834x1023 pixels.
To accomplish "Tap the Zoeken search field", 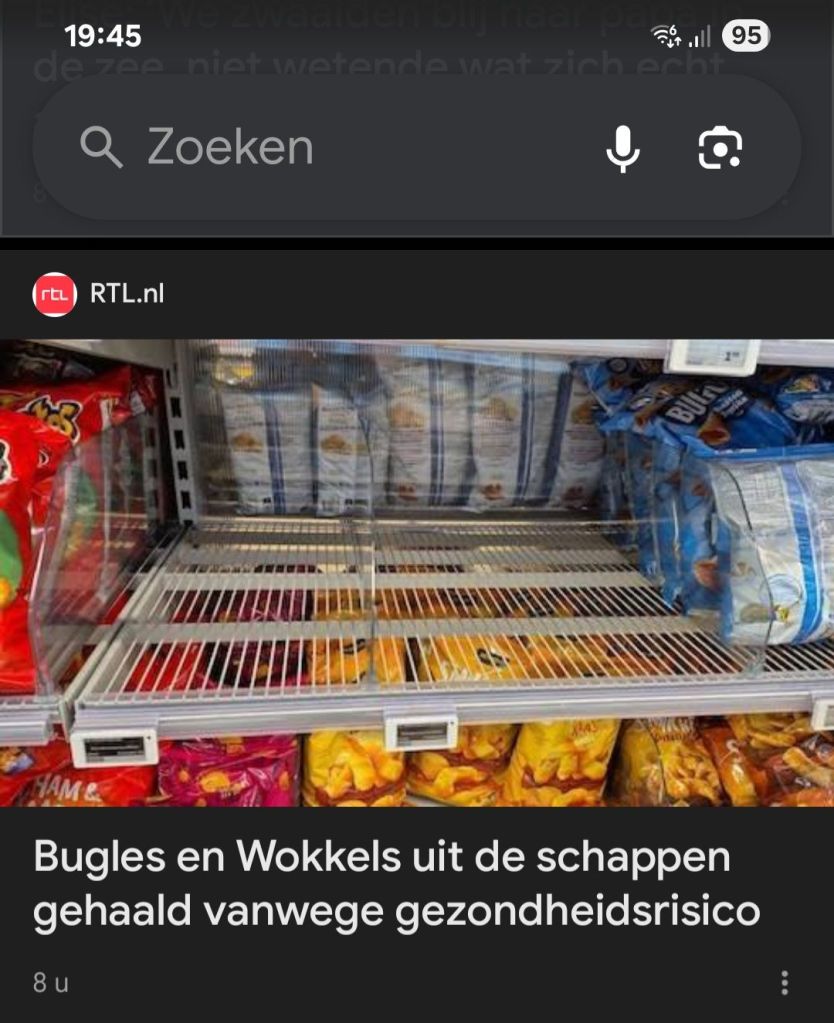I will point(330,148).
